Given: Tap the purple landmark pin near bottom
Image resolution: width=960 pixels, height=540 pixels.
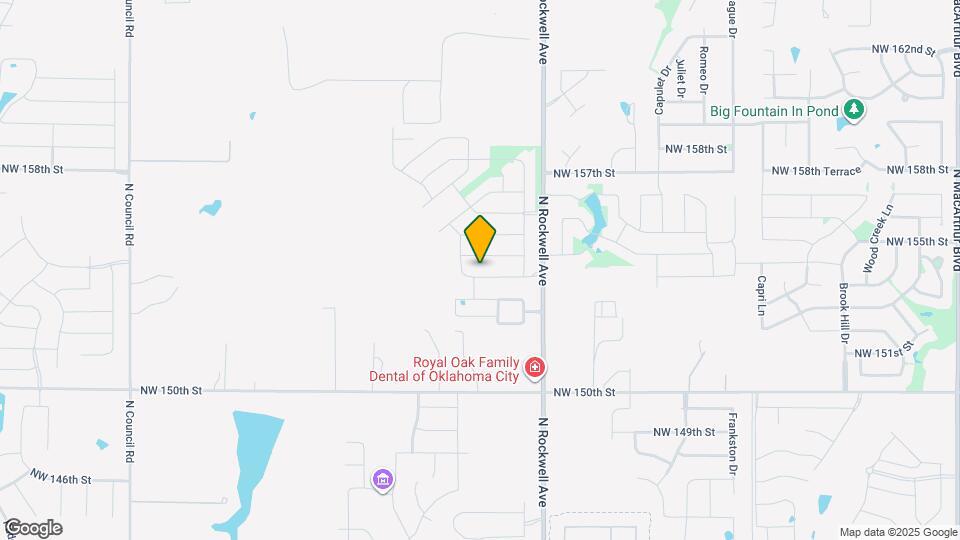Looking at the screenshot, I should click(381, 480).
